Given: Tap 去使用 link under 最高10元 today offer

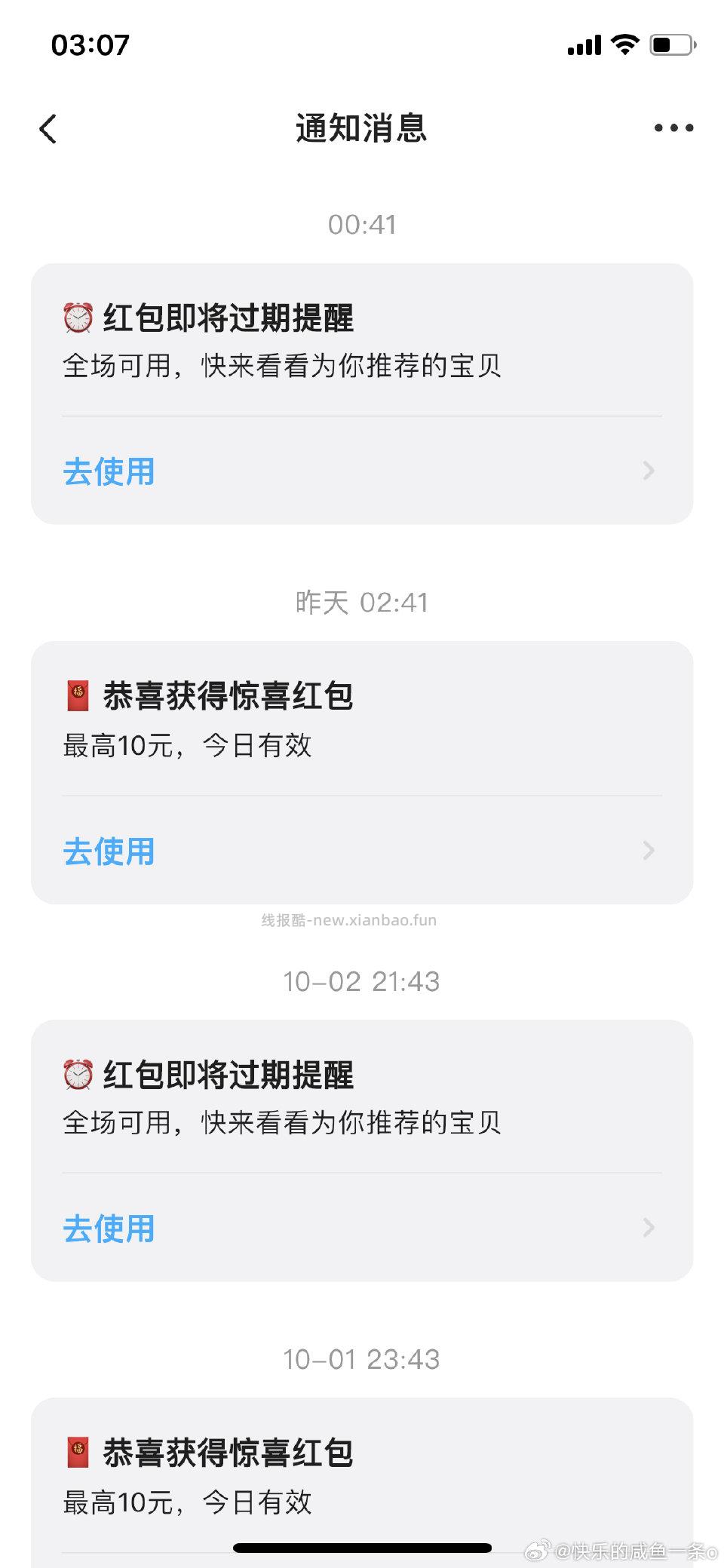Looking at the screenshot, I should (x=108, y=851).
